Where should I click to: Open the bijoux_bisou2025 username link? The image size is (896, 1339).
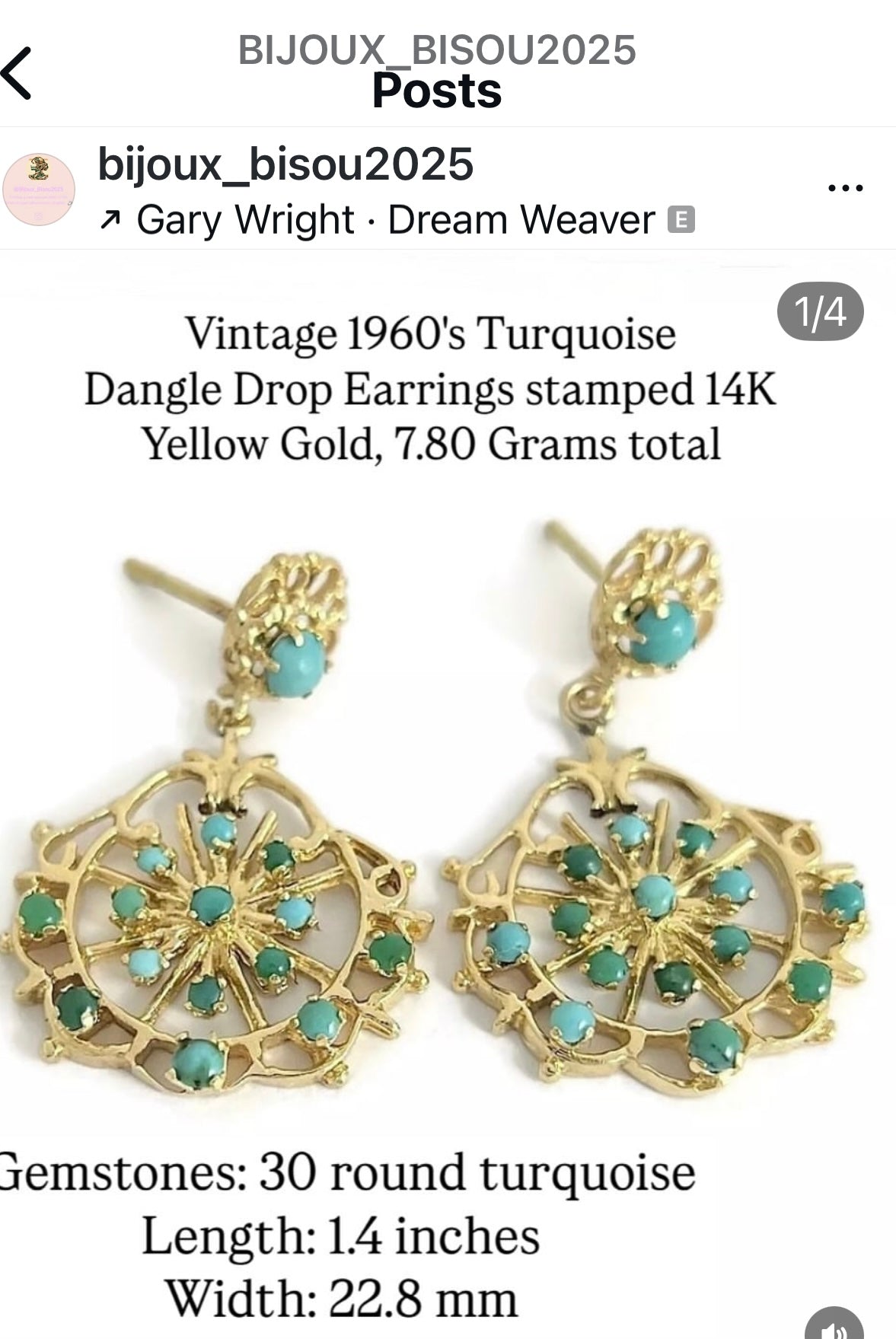285,164
